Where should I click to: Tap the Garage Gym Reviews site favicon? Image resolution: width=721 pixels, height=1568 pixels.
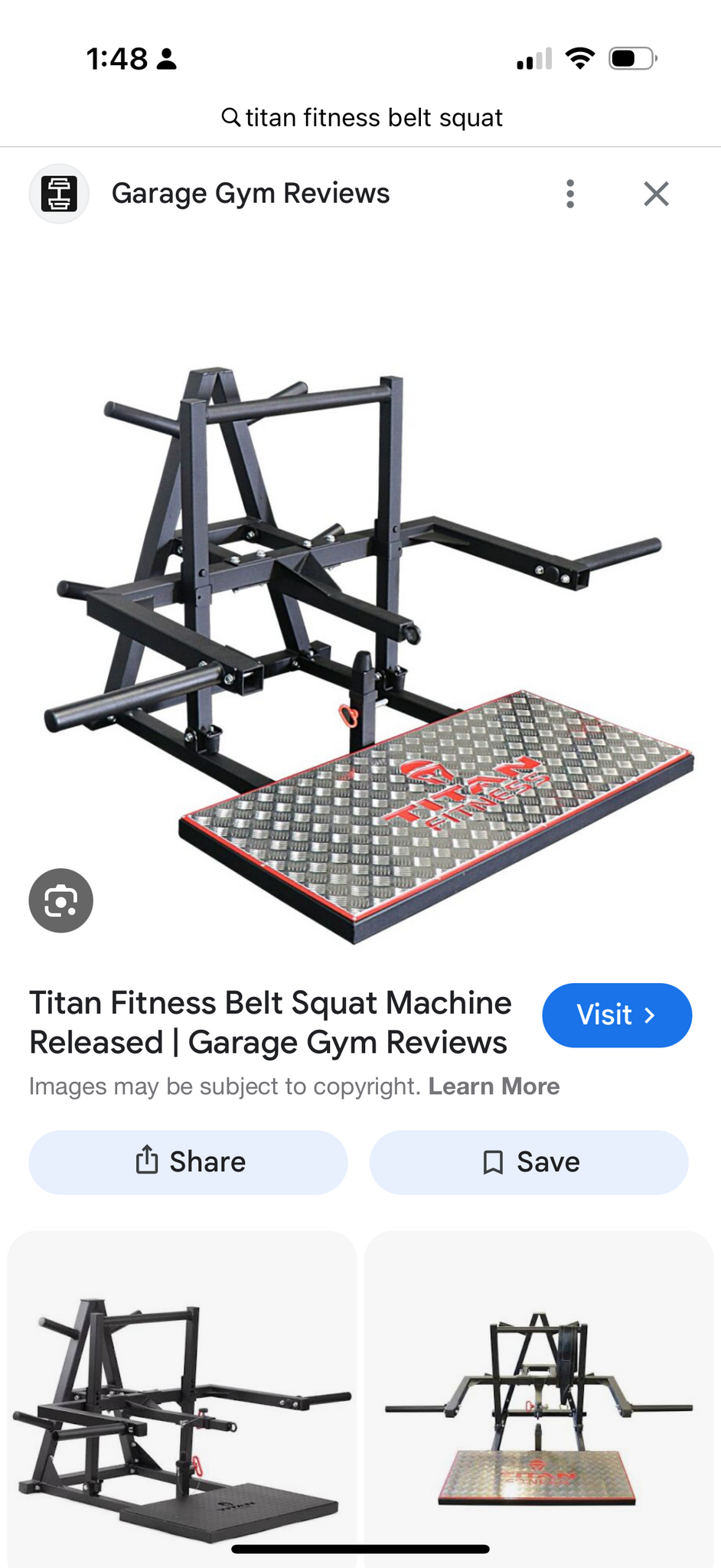[x=59, y=193]
